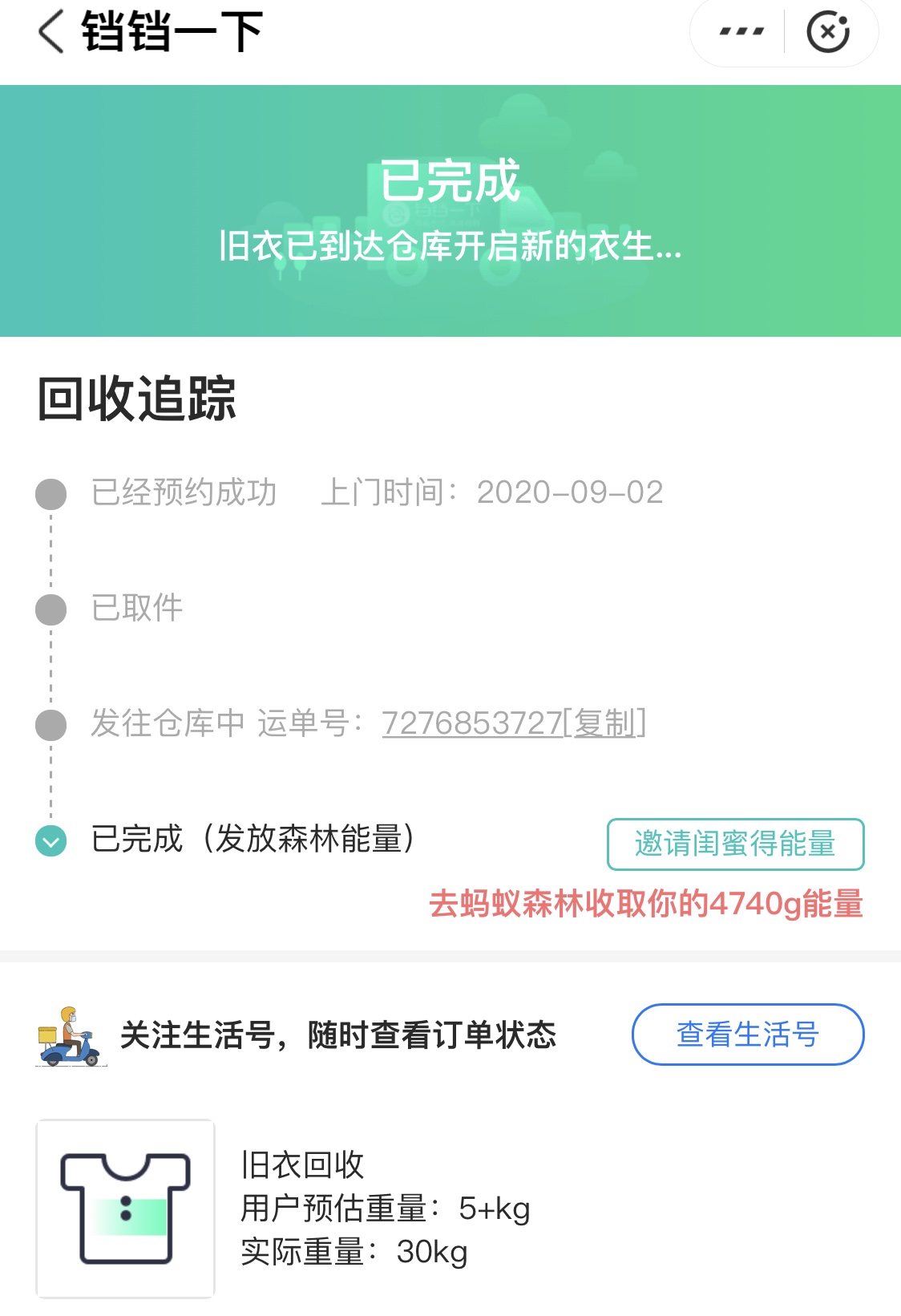Tap 查看生活号 button
901x1316 pixels.
point(747,1035)
